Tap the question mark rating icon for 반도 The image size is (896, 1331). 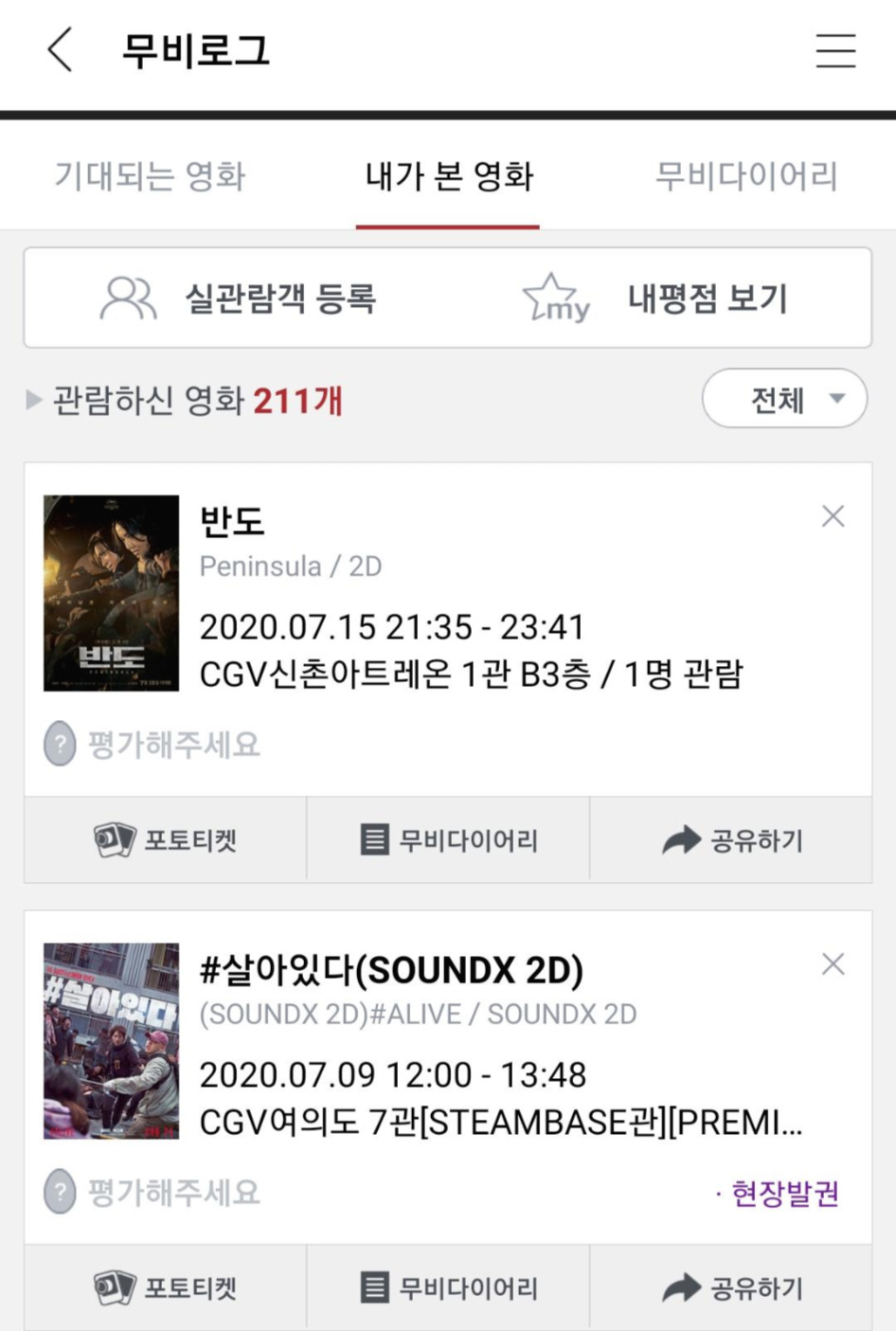61,746
